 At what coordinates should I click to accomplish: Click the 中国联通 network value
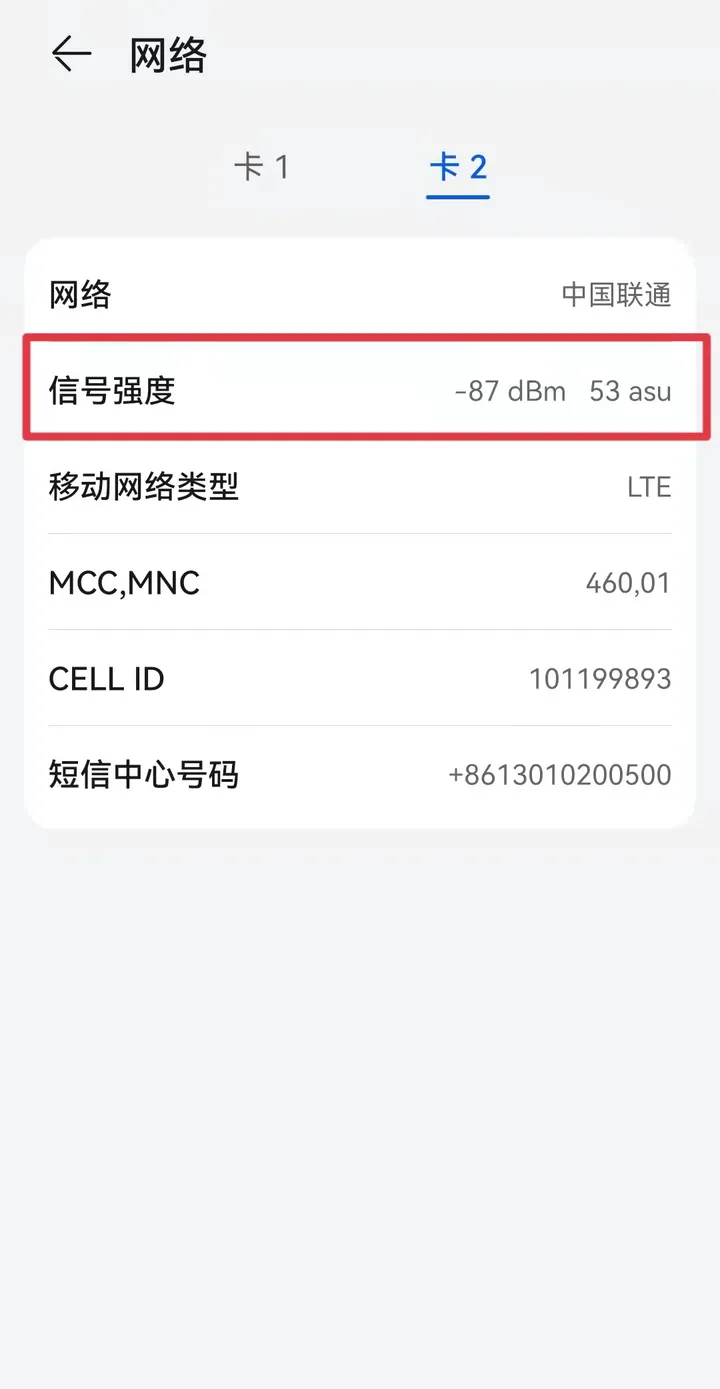614,294
